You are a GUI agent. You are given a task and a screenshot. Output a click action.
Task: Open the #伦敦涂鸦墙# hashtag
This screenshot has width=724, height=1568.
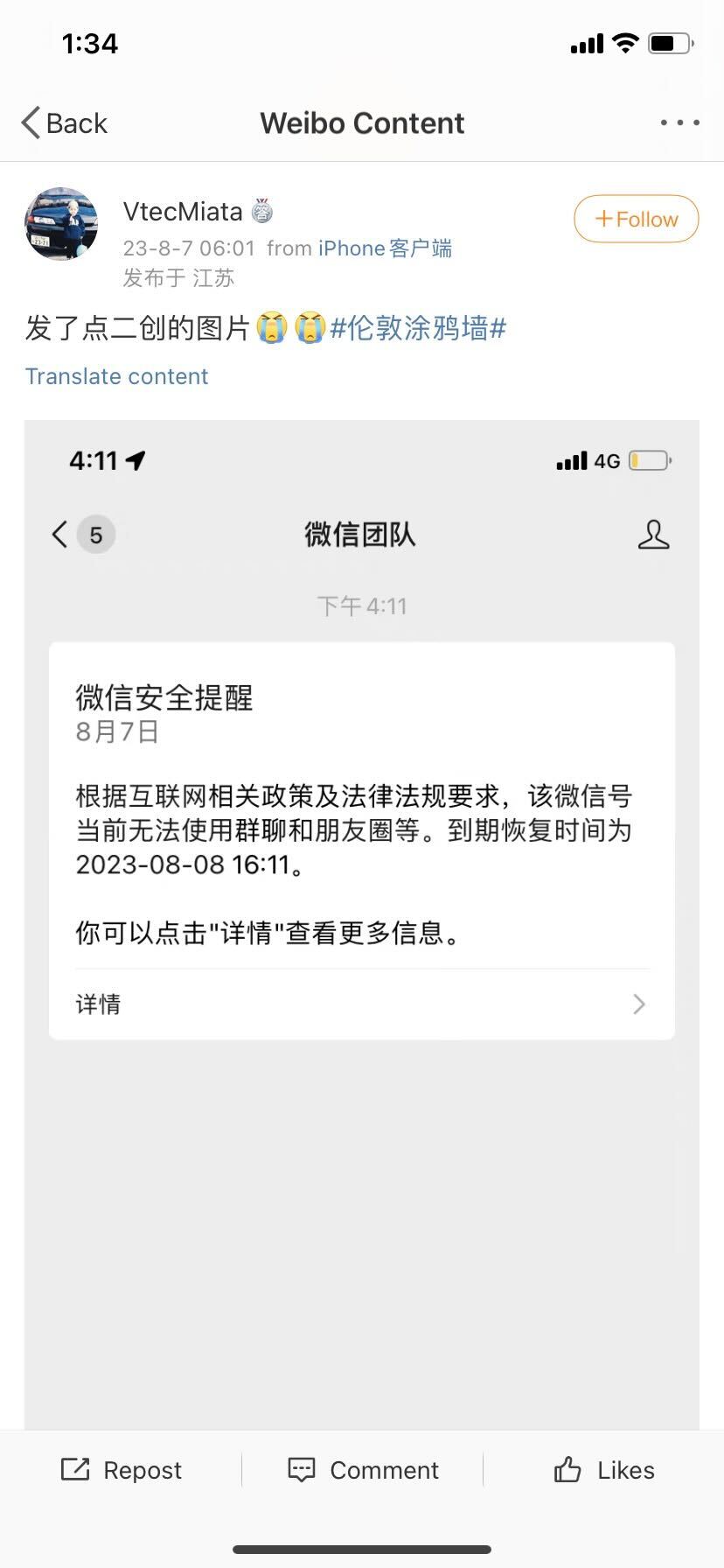point(418,329)
